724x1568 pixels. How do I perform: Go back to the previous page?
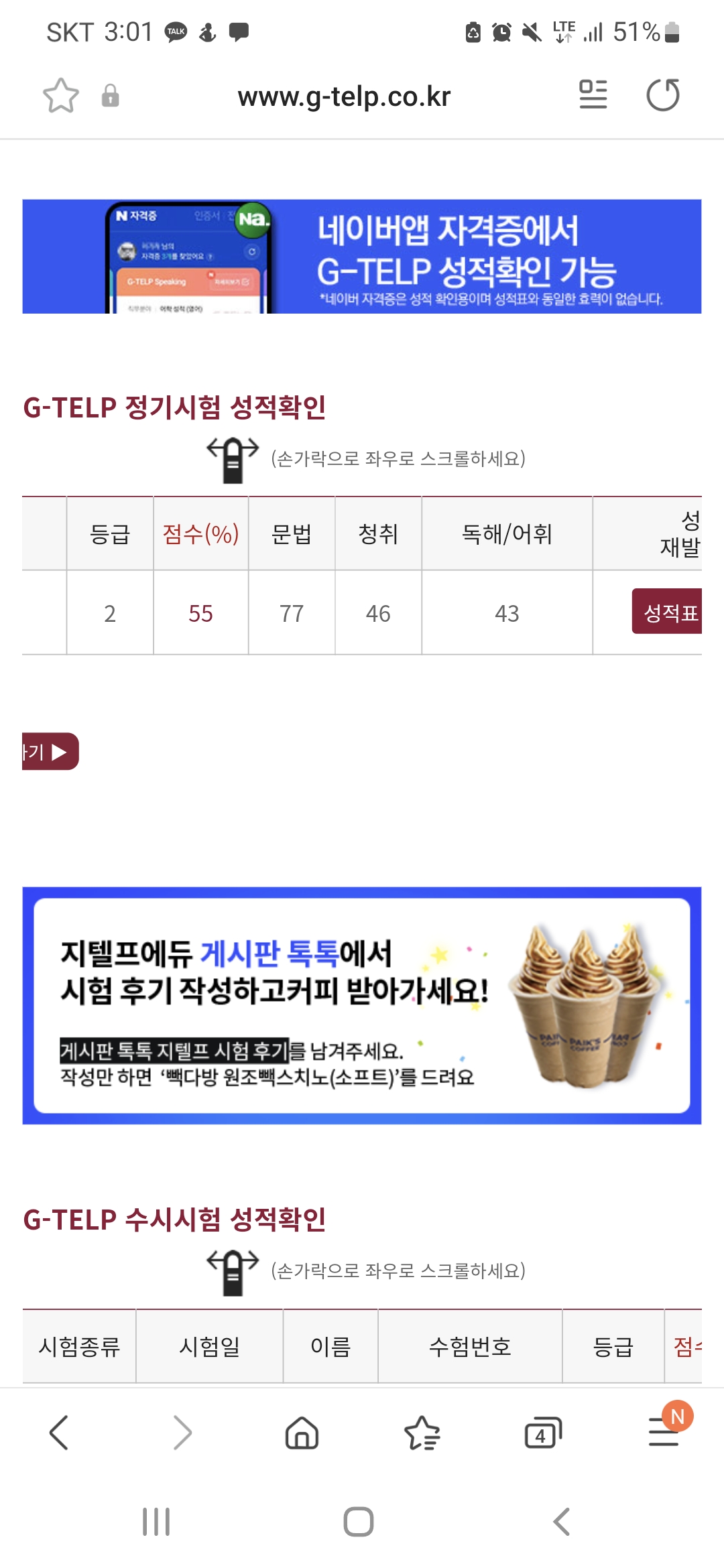pyautogui.click(x=59, y=1433)
